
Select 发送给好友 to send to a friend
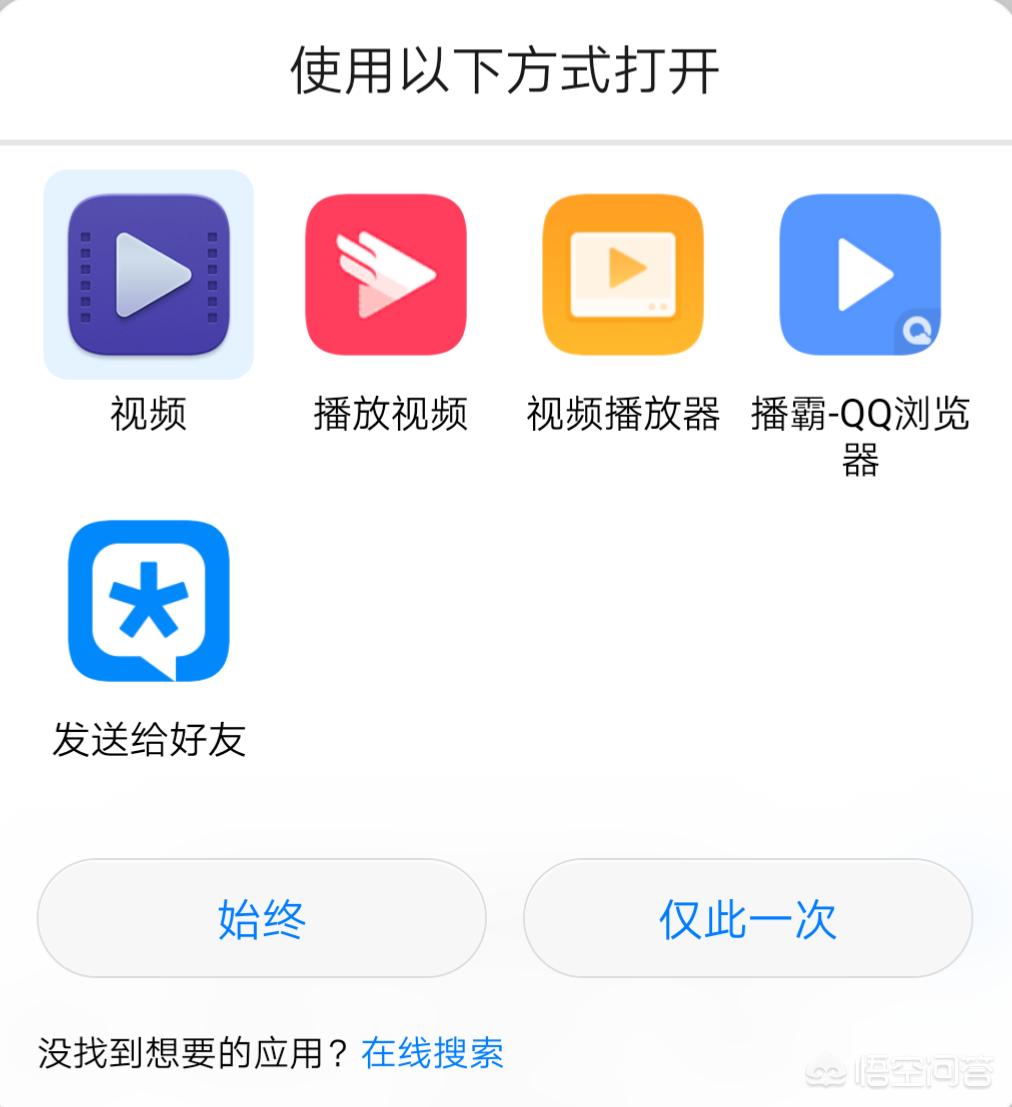coord(148,601)
